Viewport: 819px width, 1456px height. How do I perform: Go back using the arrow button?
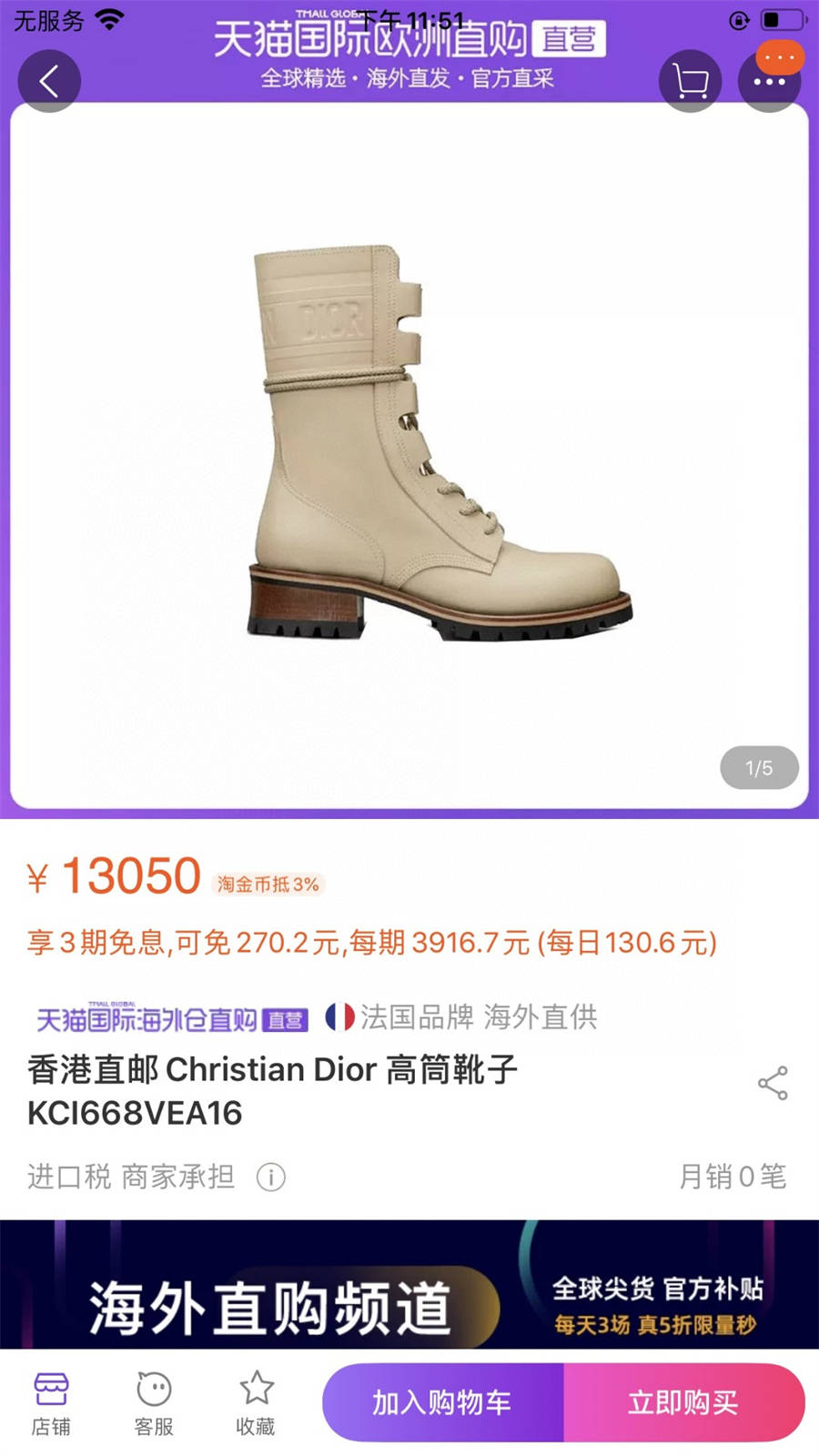(49, 82)
